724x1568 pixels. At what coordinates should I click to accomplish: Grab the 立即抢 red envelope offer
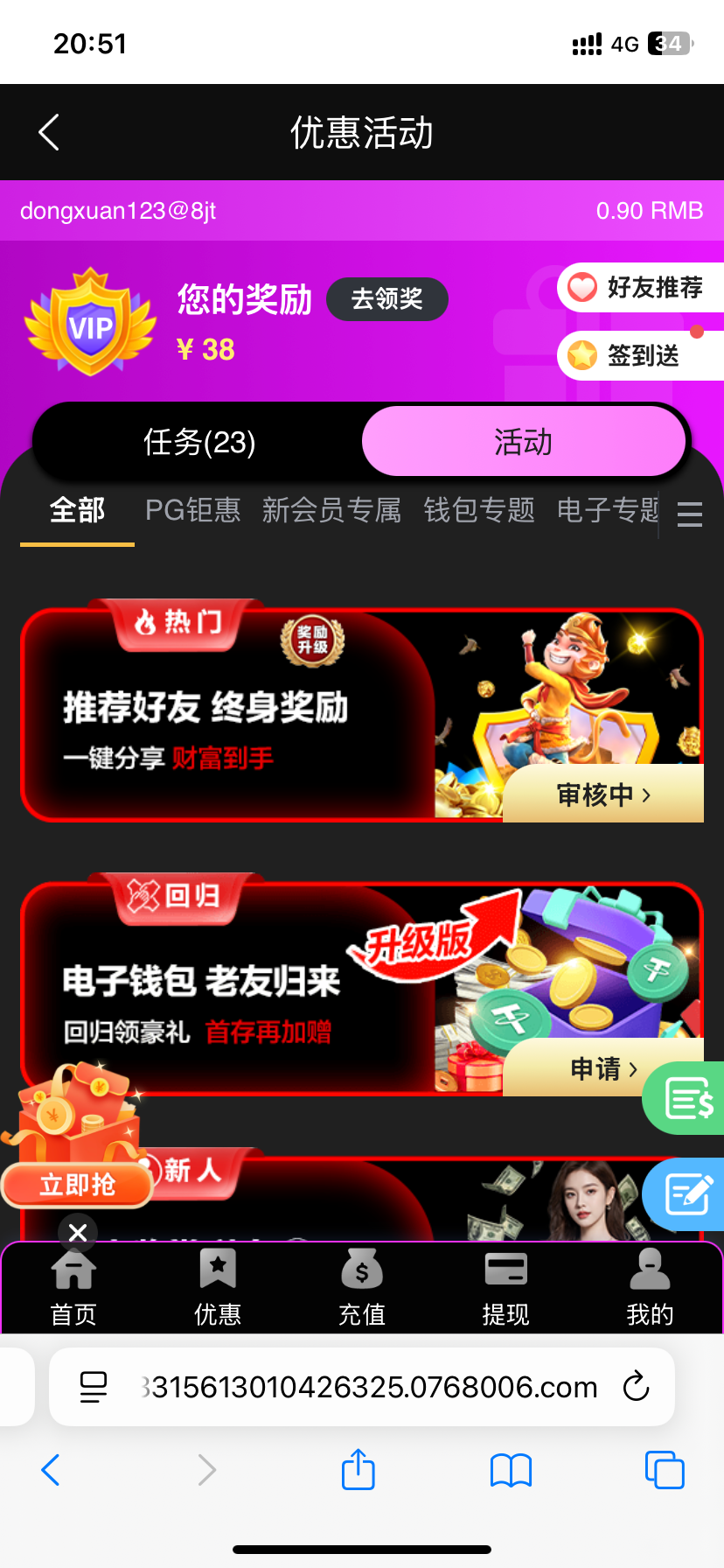pyautogui.click(x=77, y=1185)
